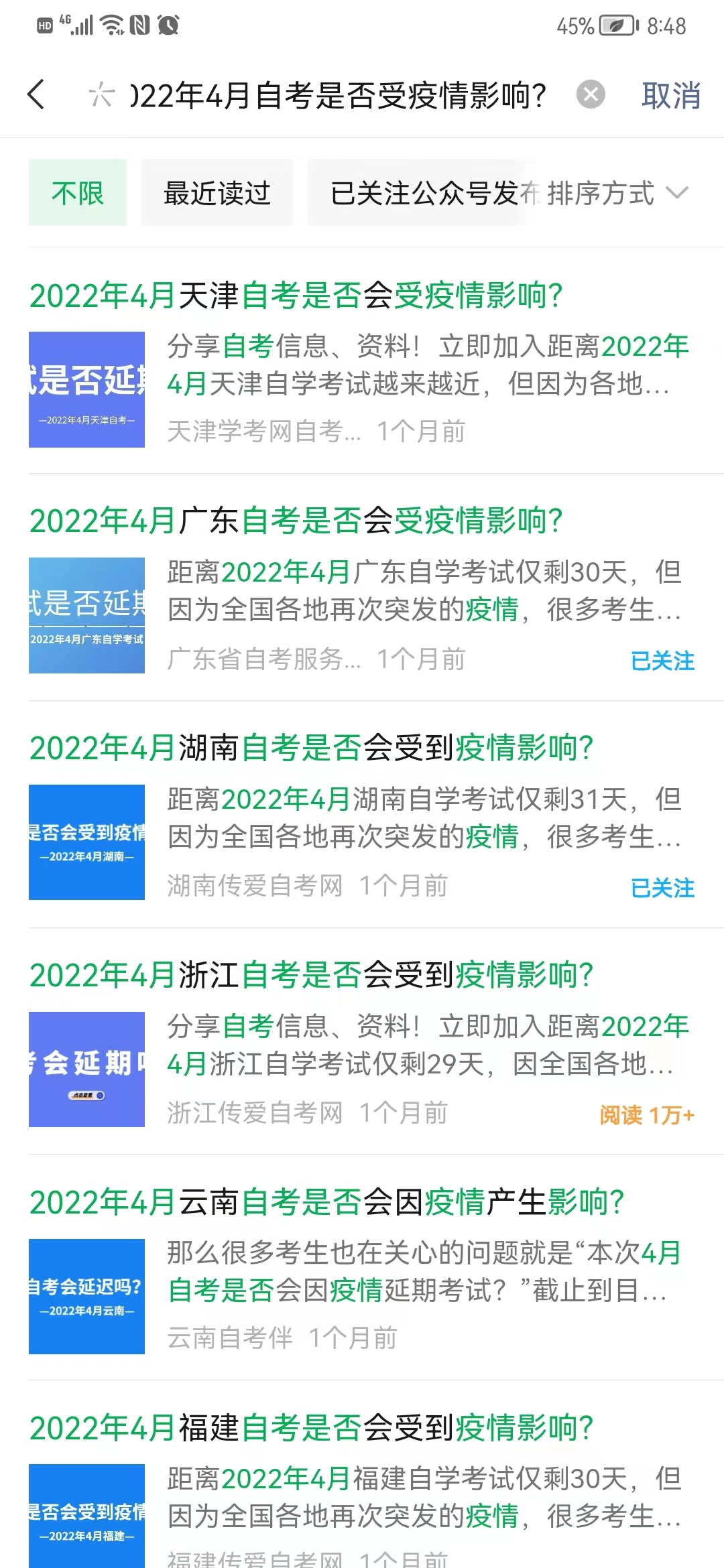Screen dimensions: 724x1568
Task: Clear the search query text
Action: point(591,94)
